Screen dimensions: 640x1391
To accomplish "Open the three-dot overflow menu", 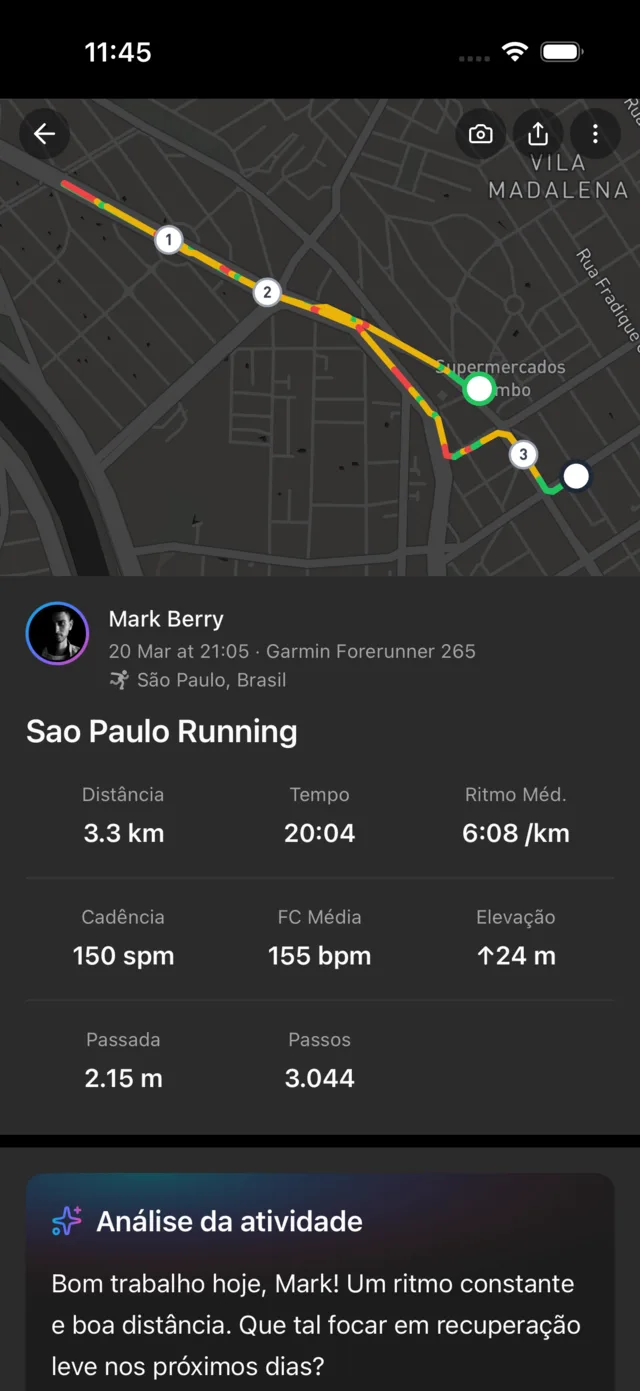I will pos(595,134).
